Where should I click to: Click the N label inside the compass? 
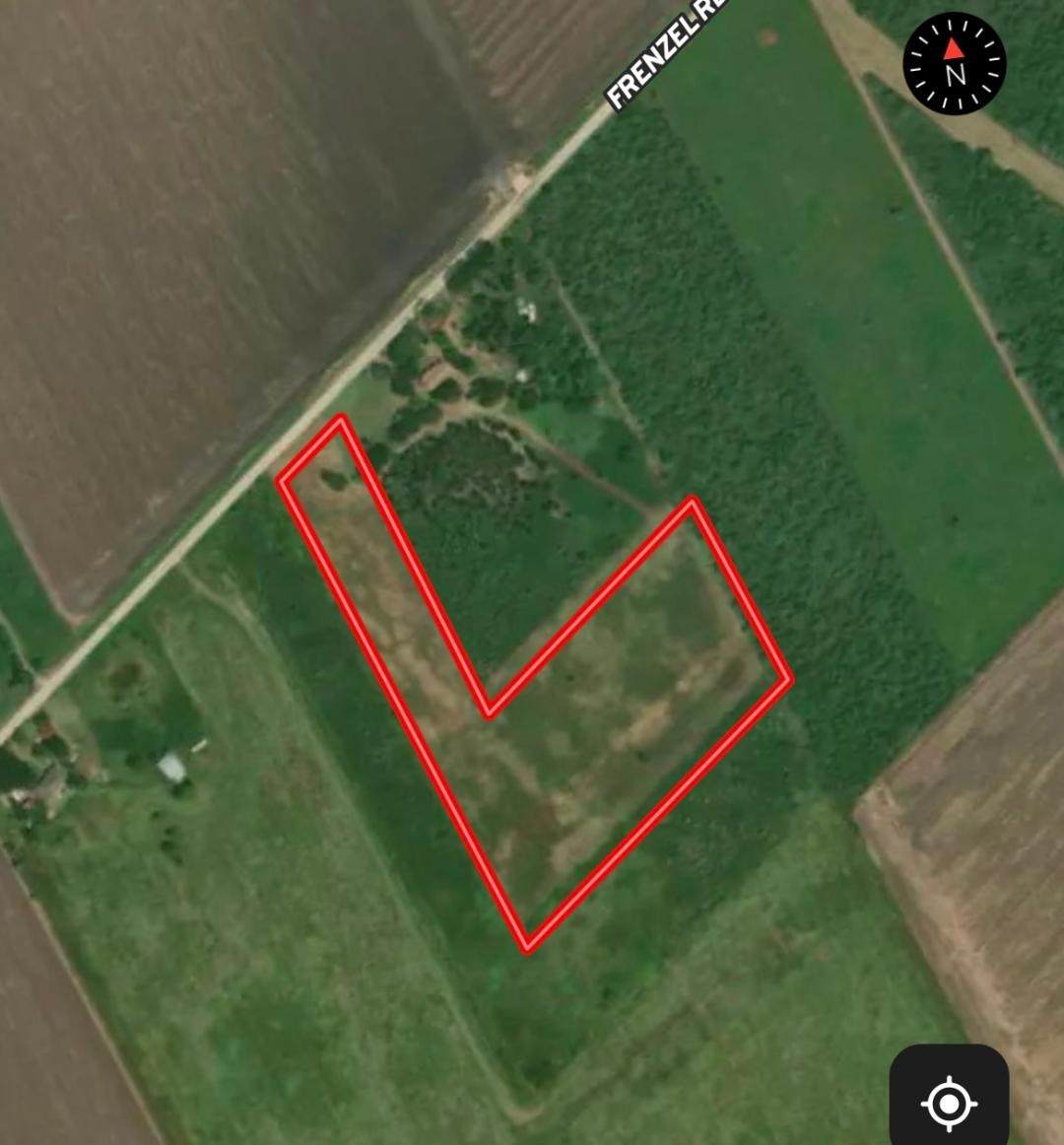(954, 73)
